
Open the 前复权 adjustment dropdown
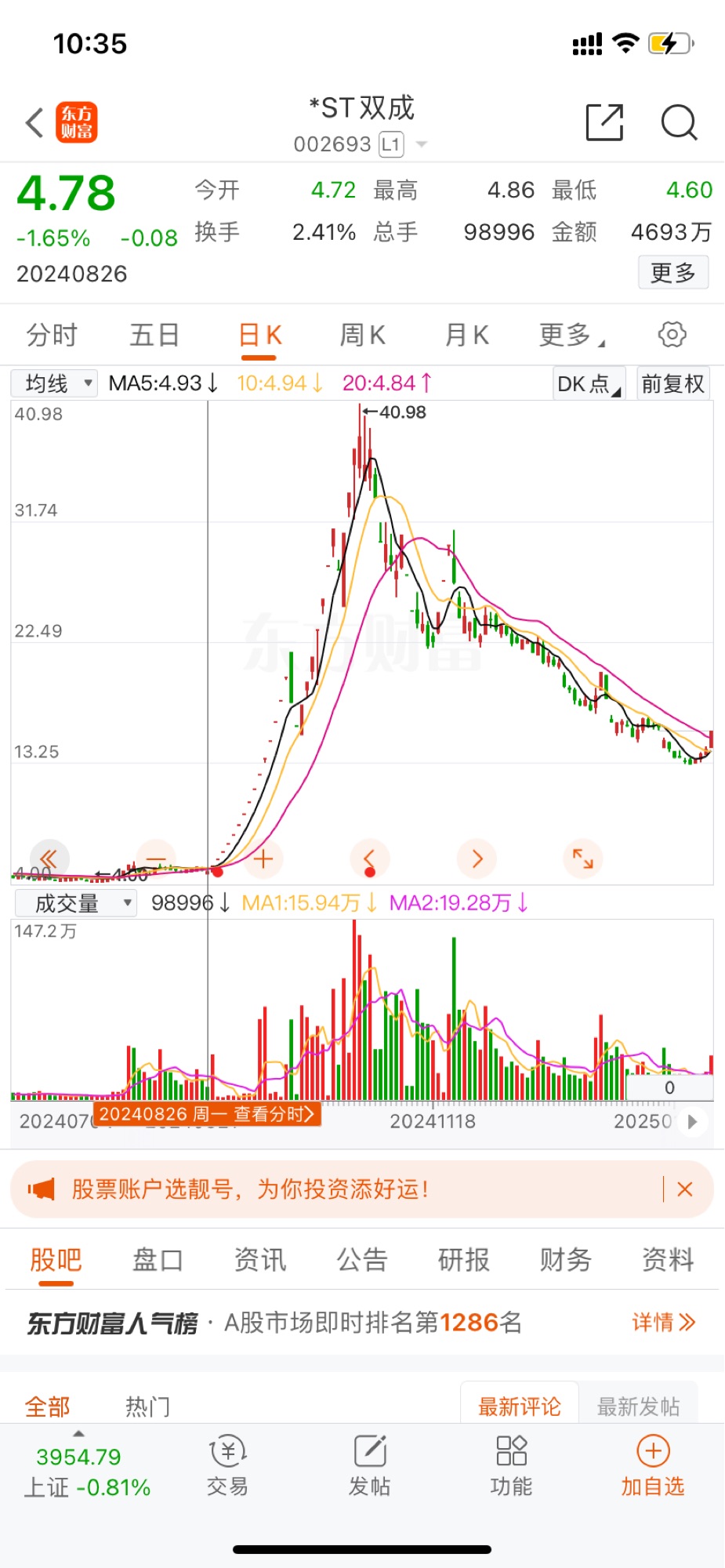(x=672, y=383)
